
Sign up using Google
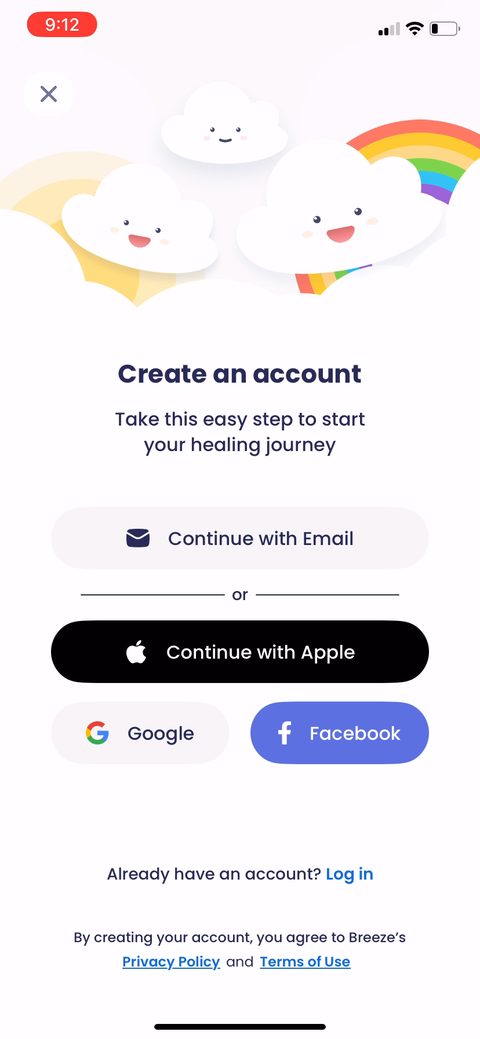click(140, 733)
